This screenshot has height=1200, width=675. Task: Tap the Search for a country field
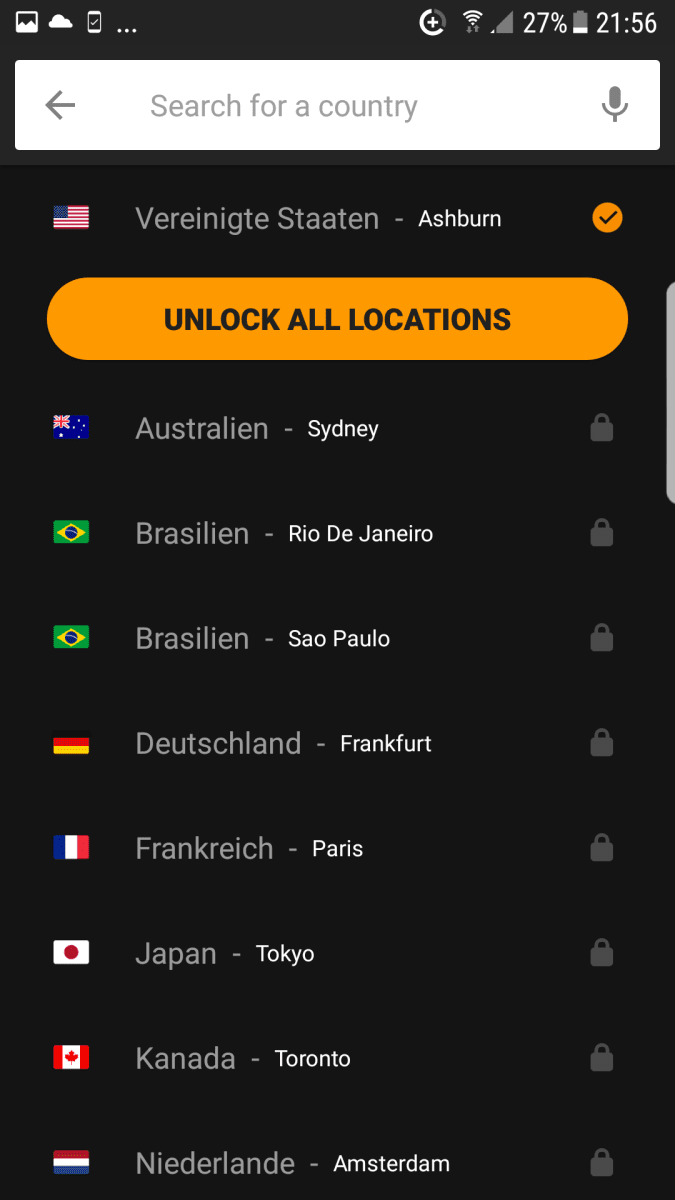pos(337,105)
